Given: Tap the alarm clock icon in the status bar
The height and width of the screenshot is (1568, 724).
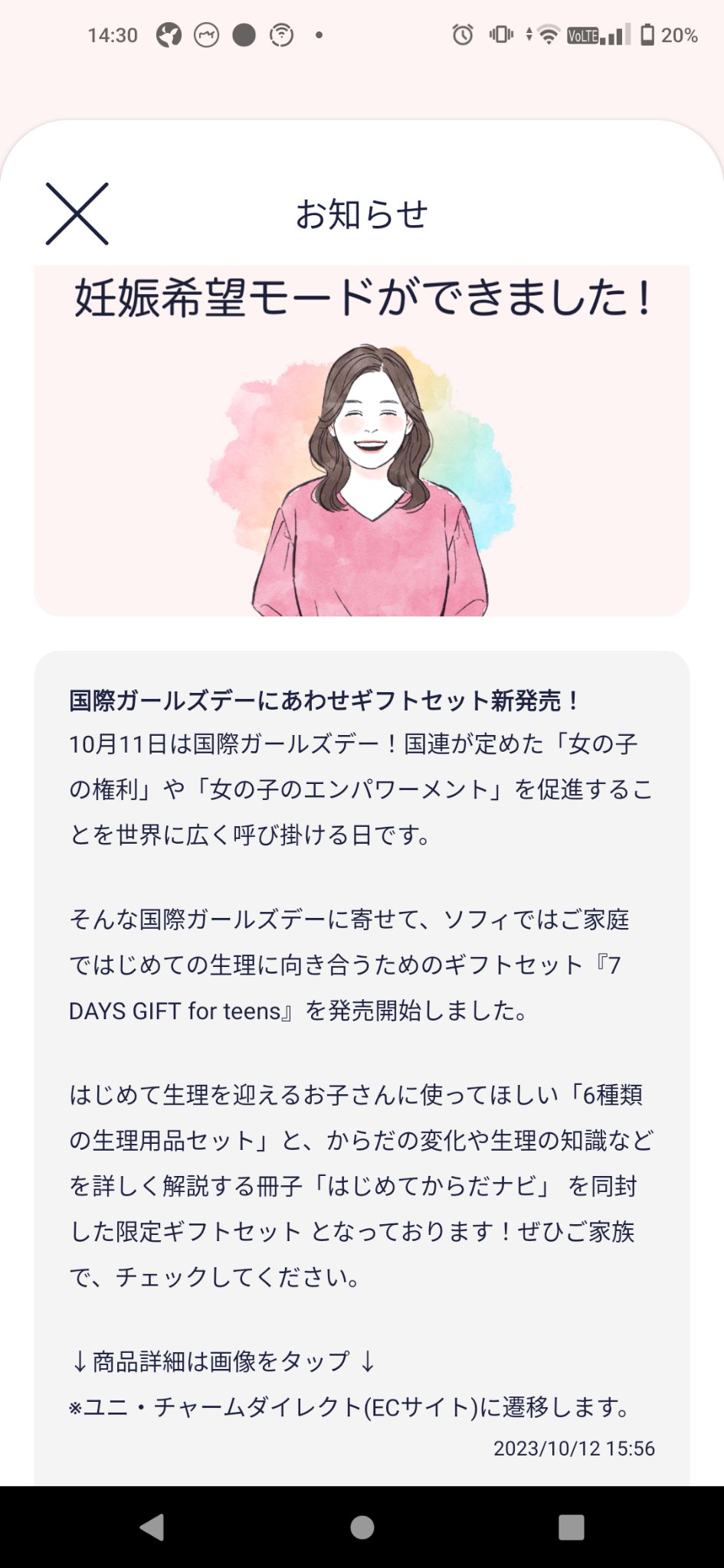Looking at the screenshot, I should [462, 34].
